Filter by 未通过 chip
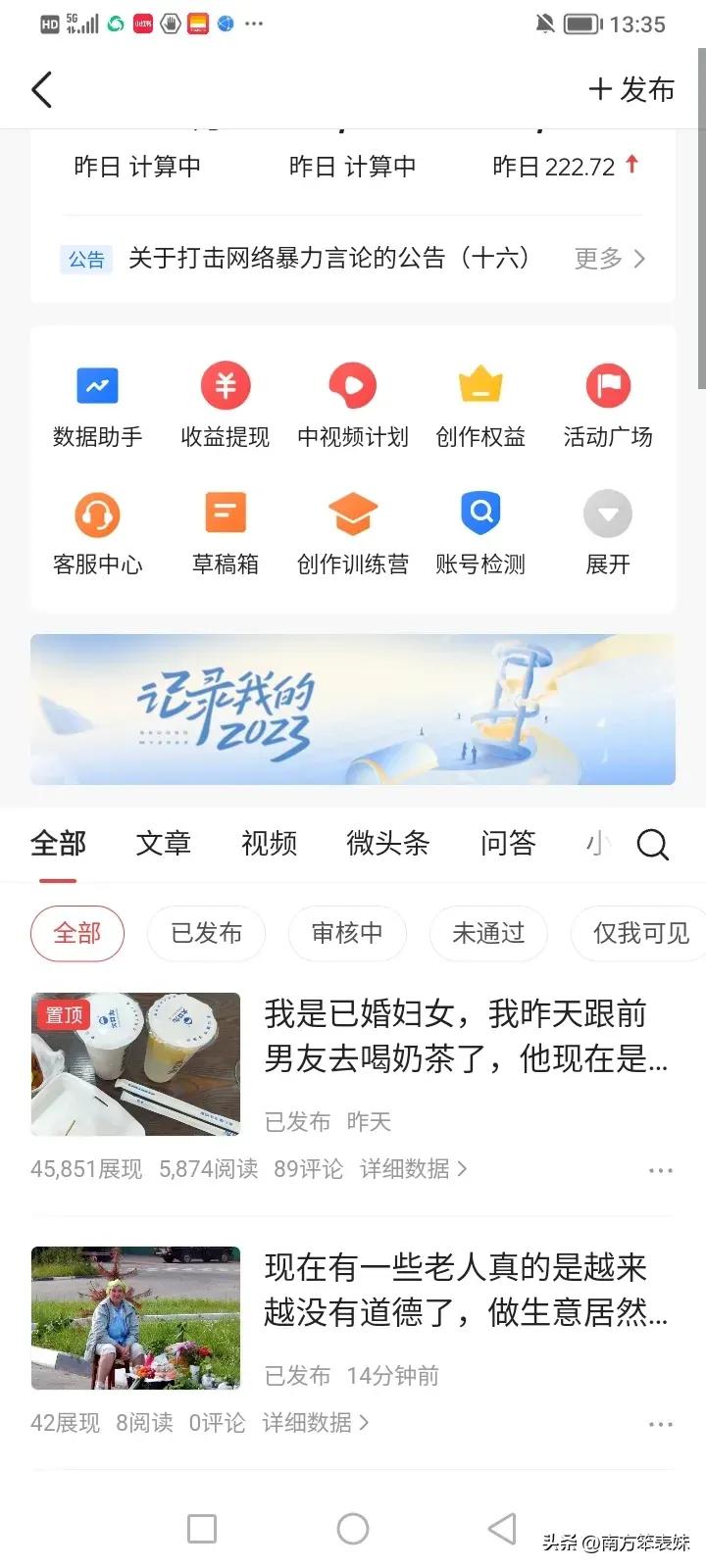 pos(488,933)
